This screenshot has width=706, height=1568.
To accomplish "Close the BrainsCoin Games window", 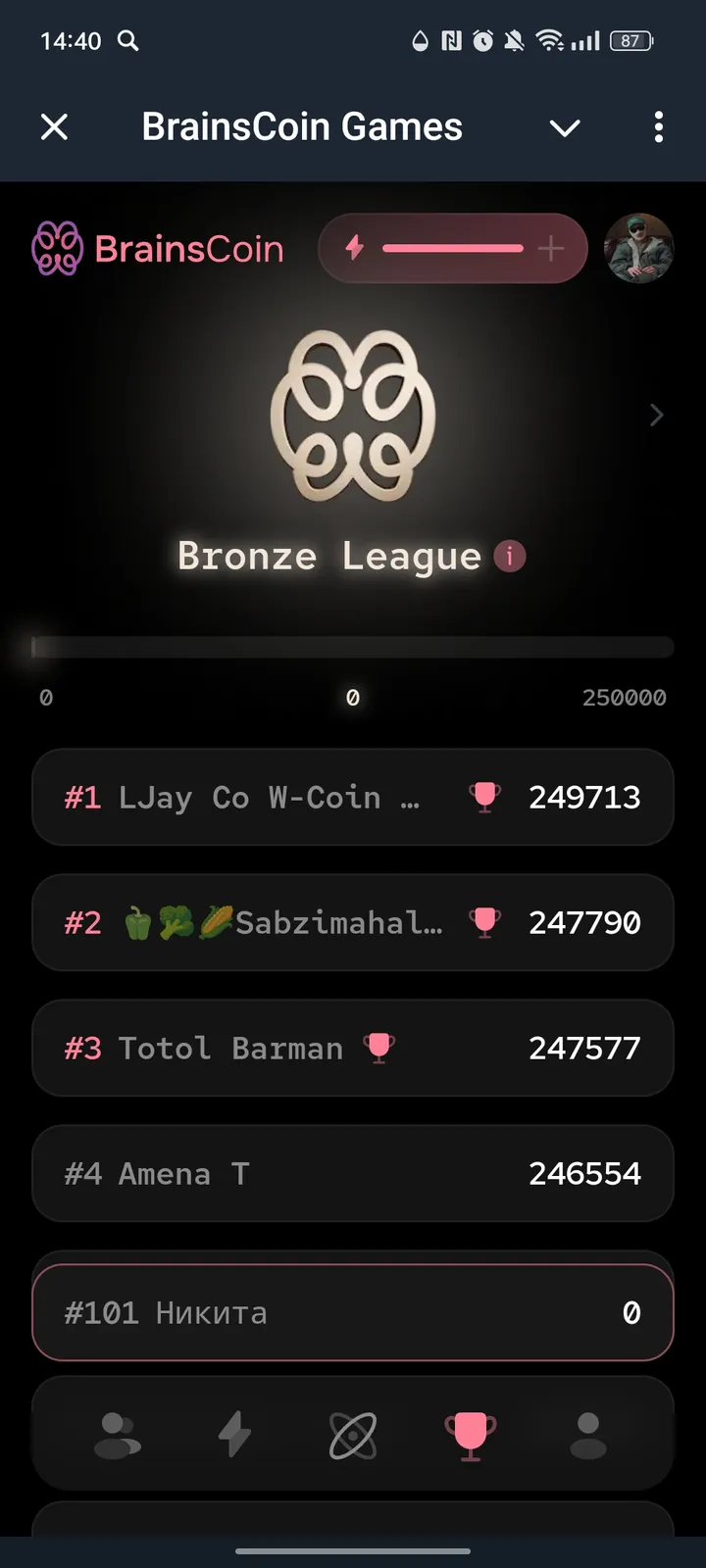I will click(x=54, y=127).
